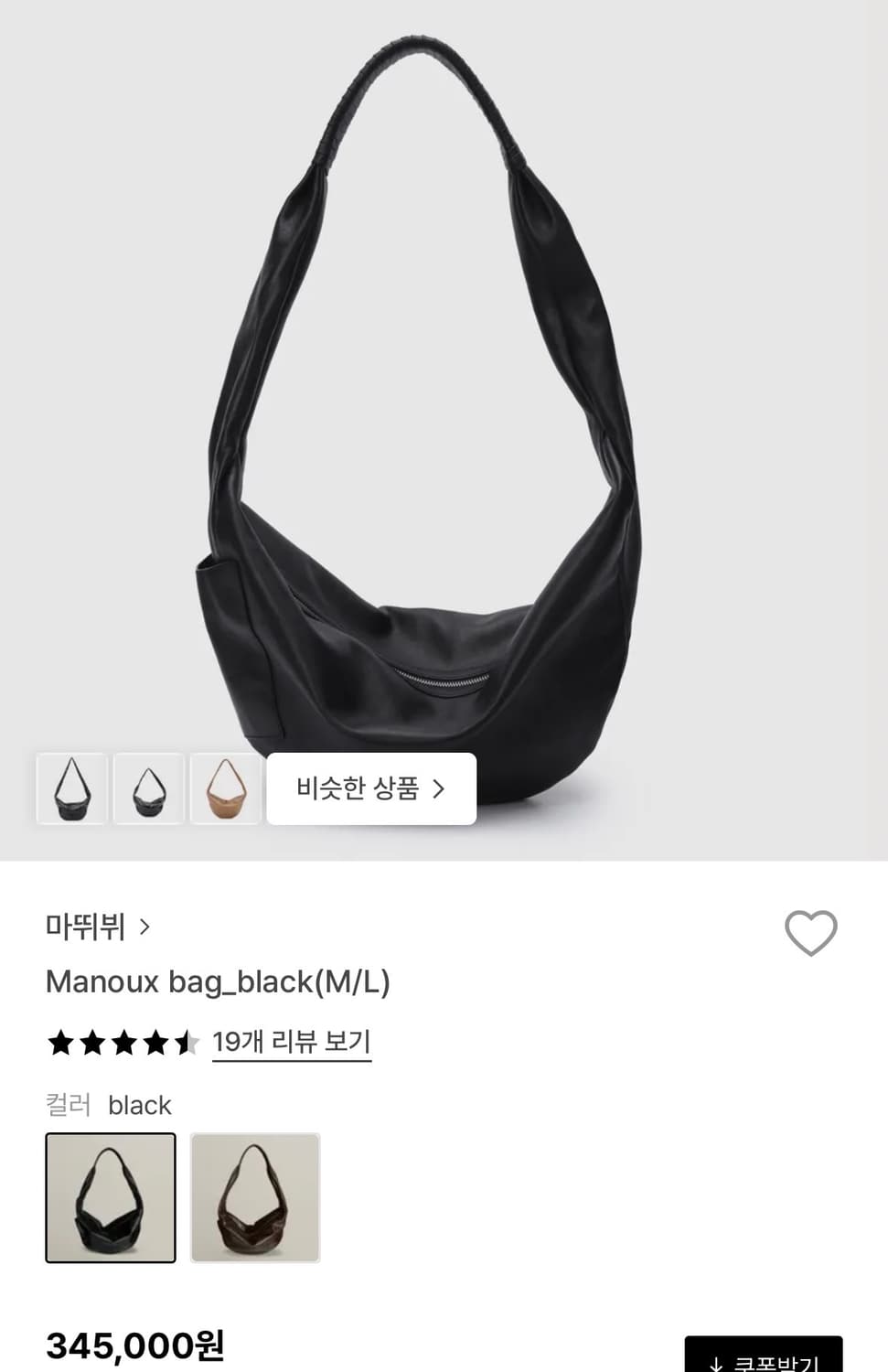Click the third star of the rating row
Viewport: 888px width, 1372px height.
point(123,1042)
